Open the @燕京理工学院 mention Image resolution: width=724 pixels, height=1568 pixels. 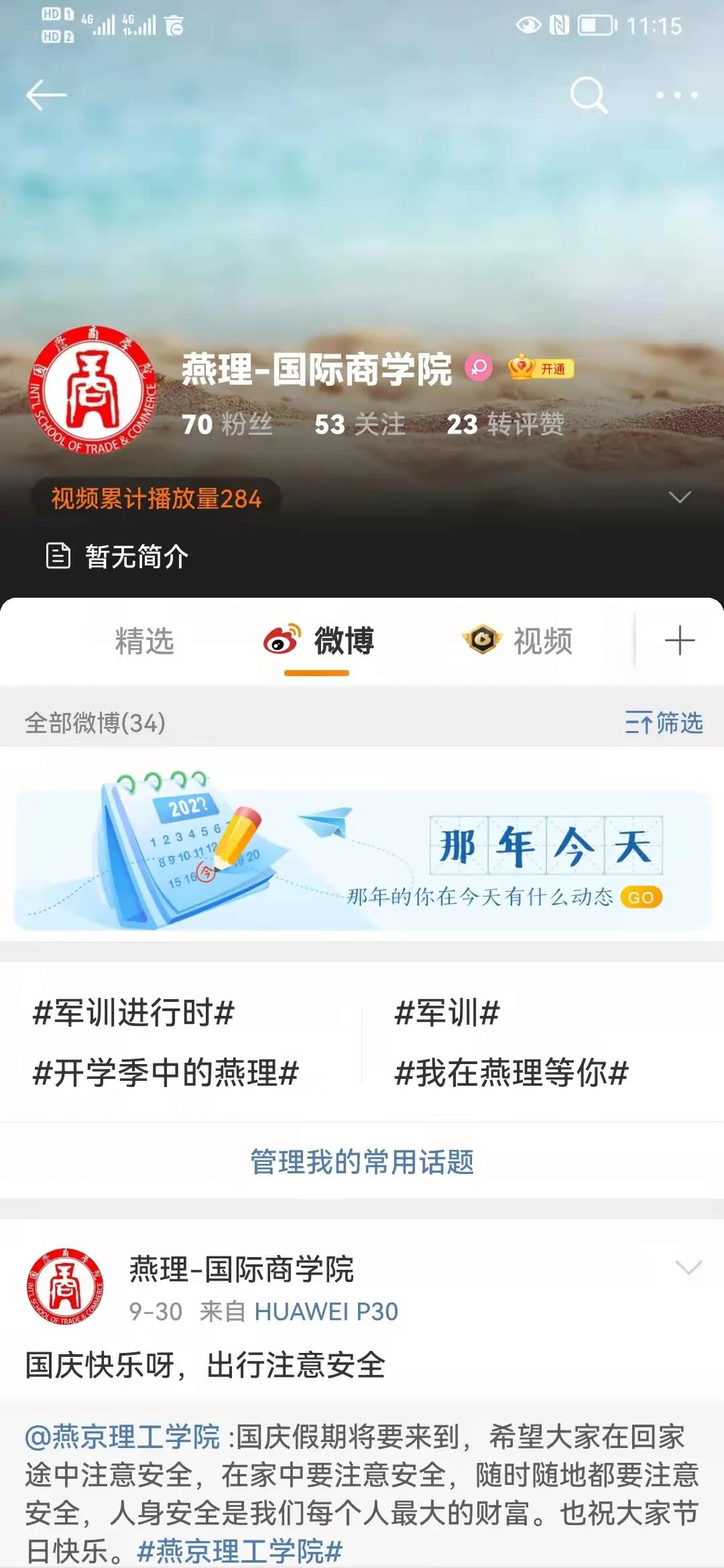[x=123, y=1437]
